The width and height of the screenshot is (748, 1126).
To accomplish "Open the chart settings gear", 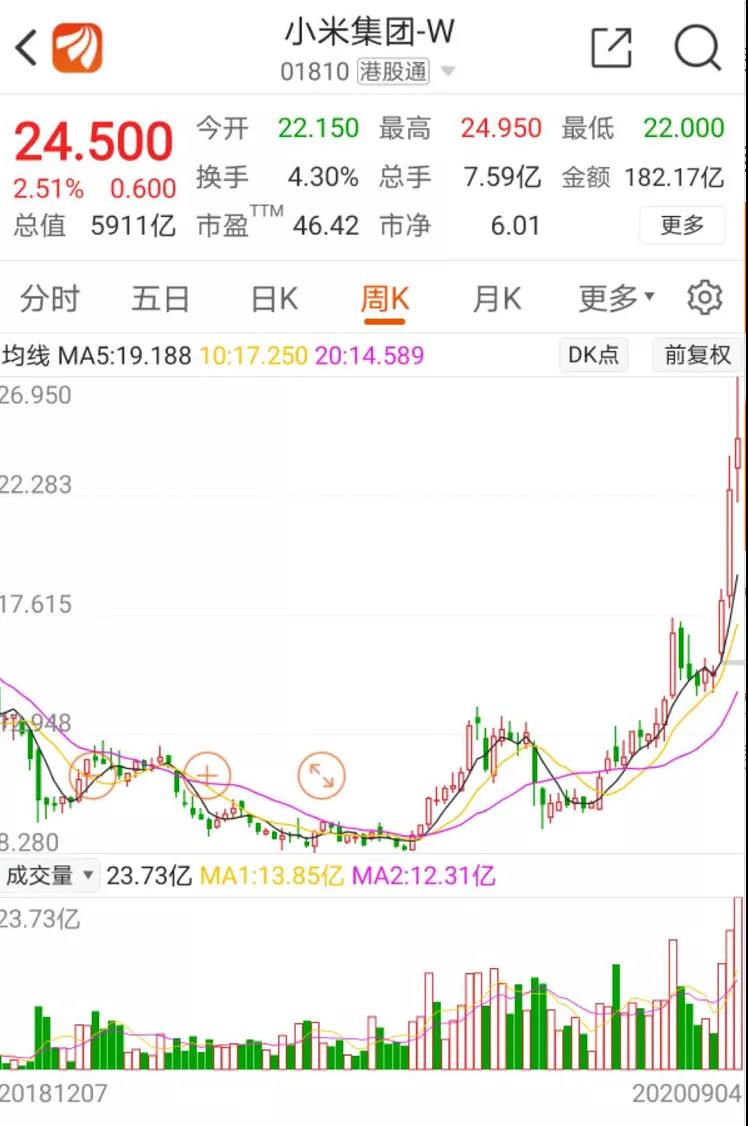I will click(704, 297).
